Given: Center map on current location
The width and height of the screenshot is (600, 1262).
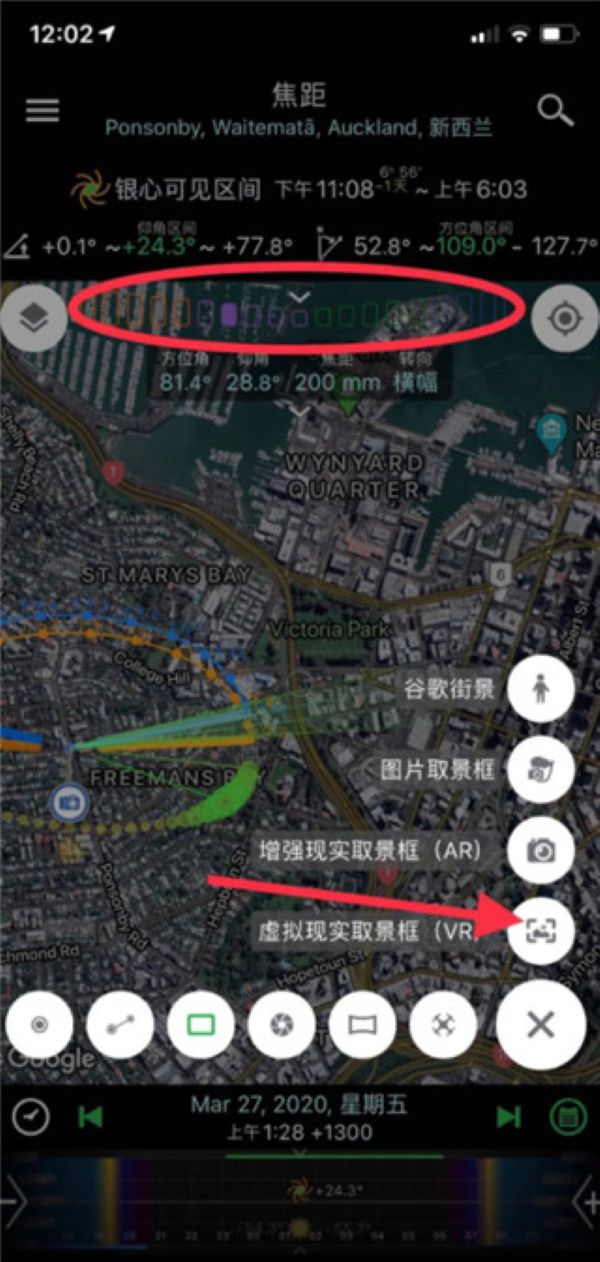Looking at the screenshot, I should 565,319.
